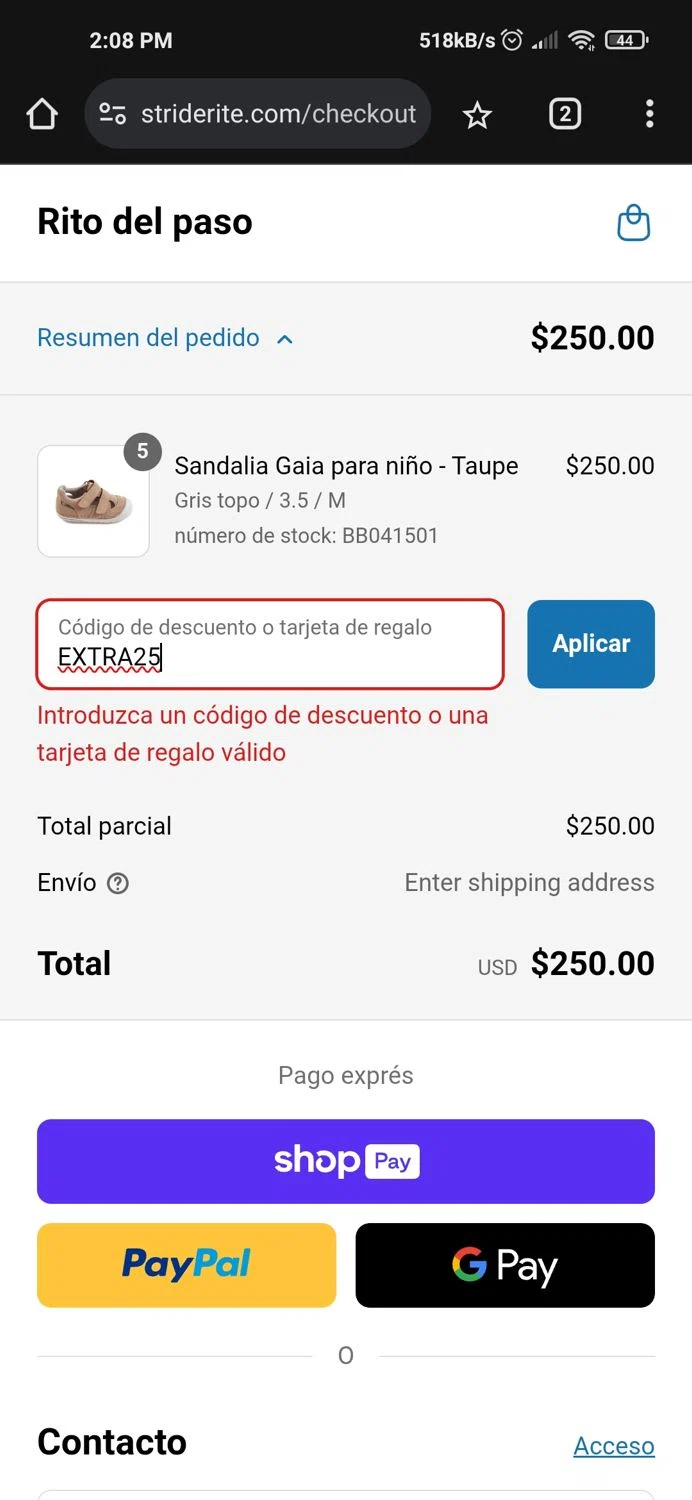Image resolution: width=692 pixels, height=1500 pixels.
Task: Apply the discount code with Aplicar
Action: [x=591, y=644]
